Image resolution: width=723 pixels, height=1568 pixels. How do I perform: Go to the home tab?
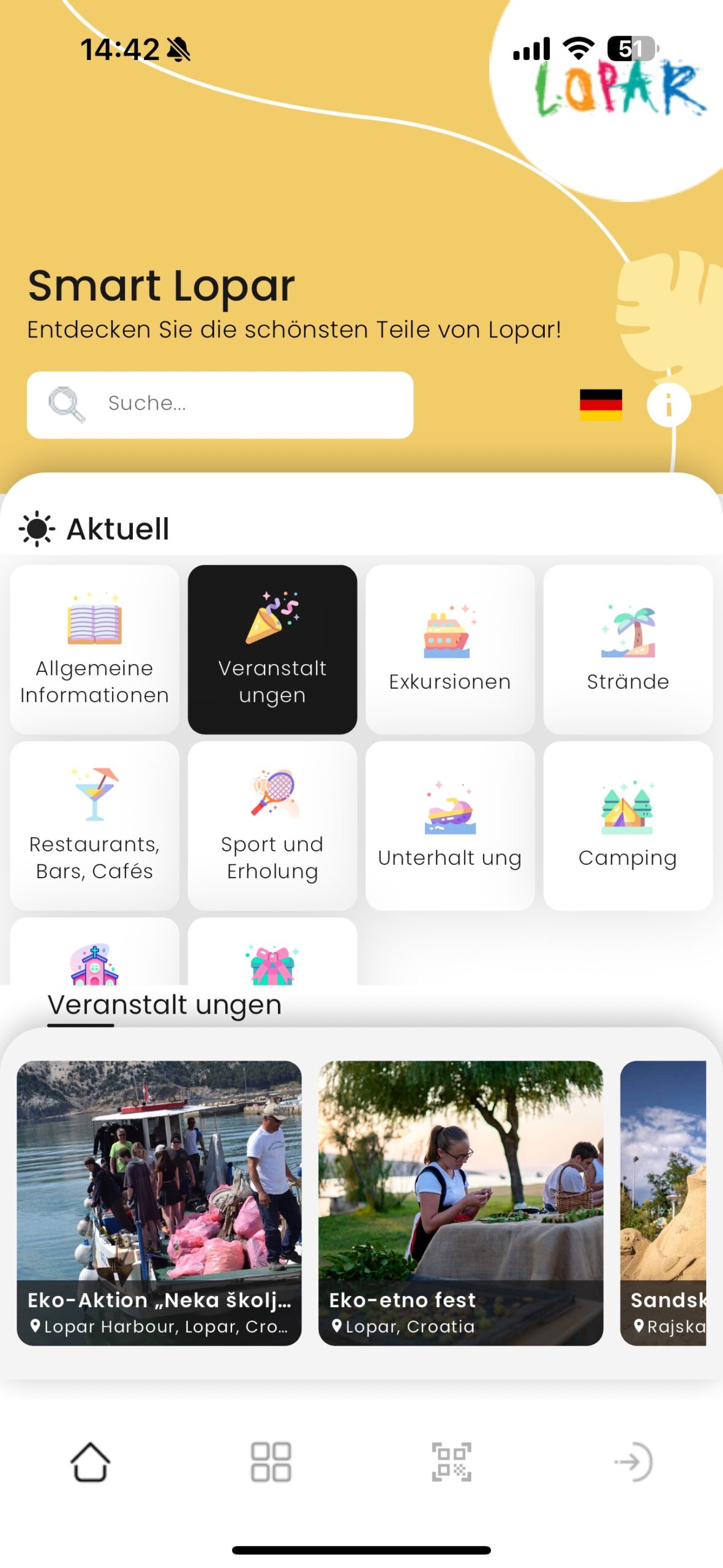pyautogui.click(x=91, y=1461)
